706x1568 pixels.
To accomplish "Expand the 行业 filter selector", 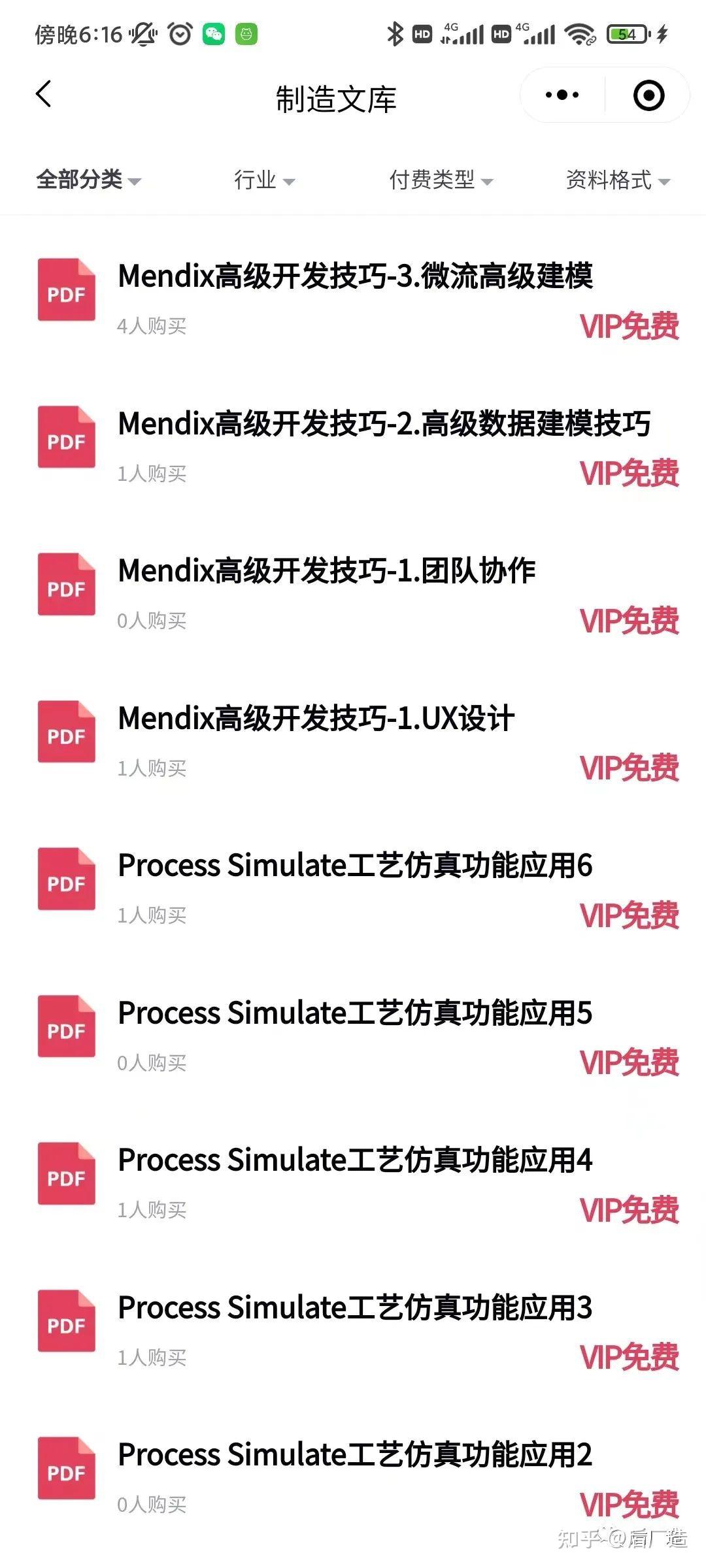I will click(265, 181).
